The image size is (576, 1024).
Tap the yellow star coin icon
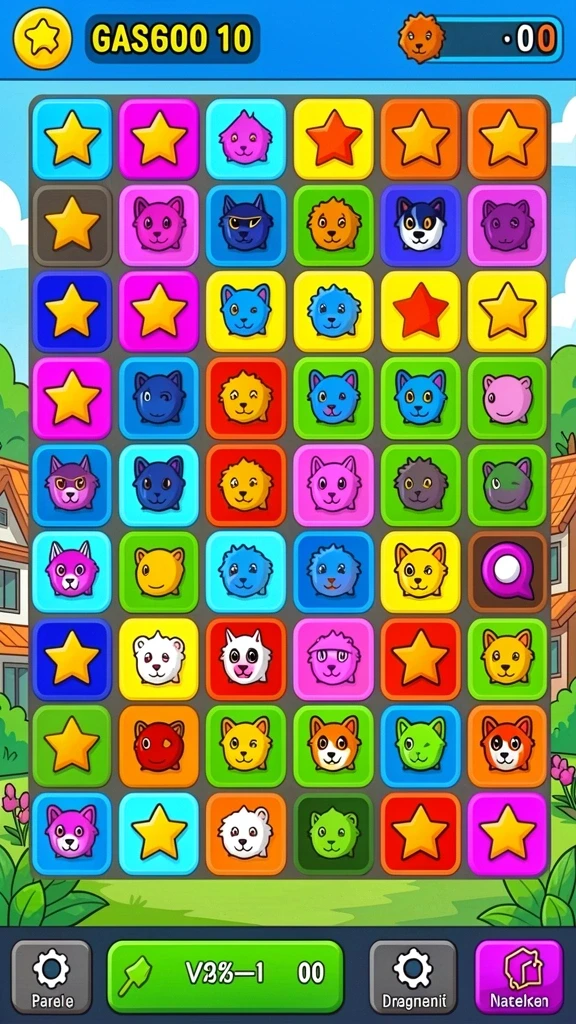coord(42,38)
